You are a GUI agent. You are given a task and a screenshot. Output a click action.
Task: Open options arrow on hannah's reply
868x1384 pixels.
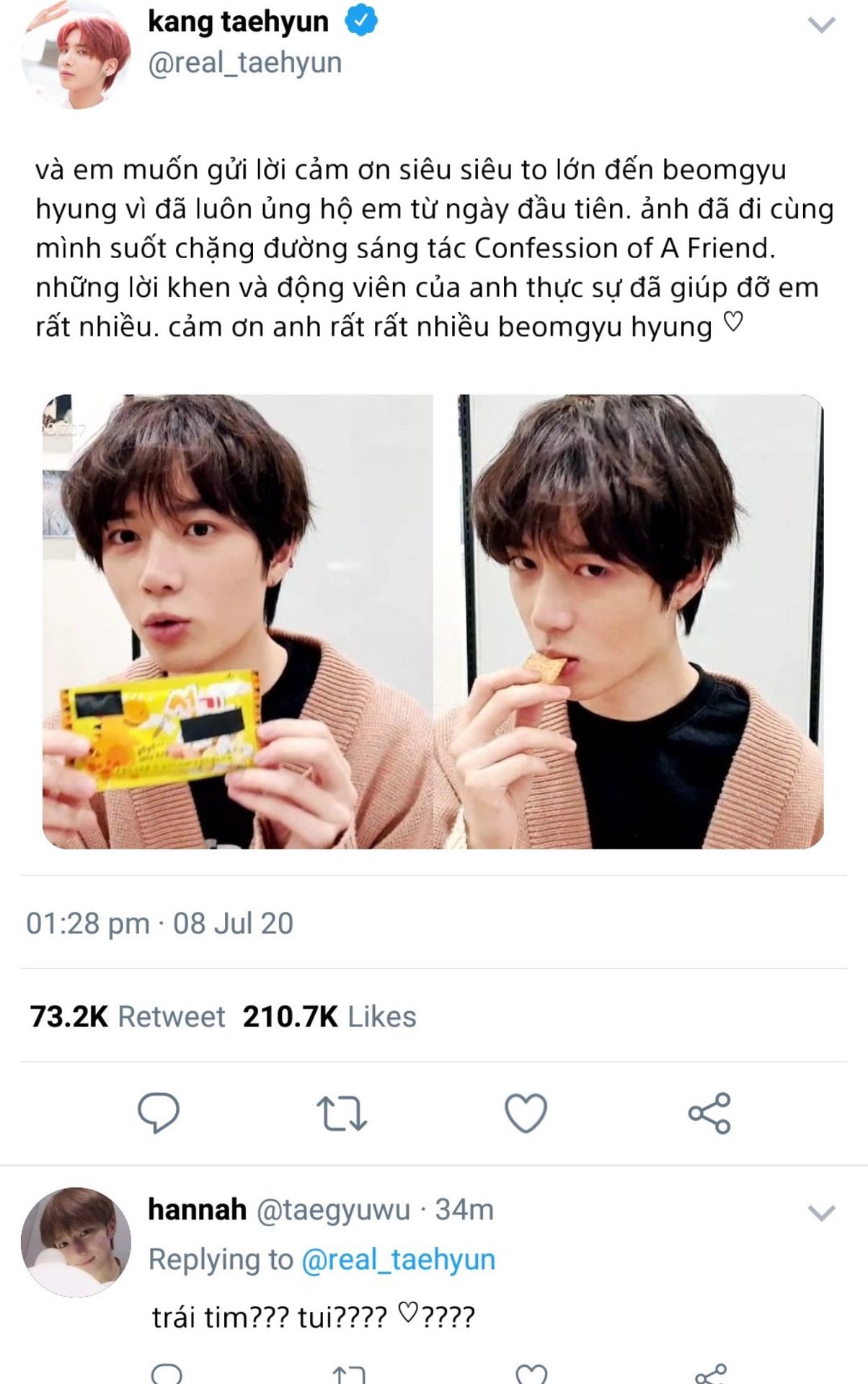click(x=820, y=1212)
